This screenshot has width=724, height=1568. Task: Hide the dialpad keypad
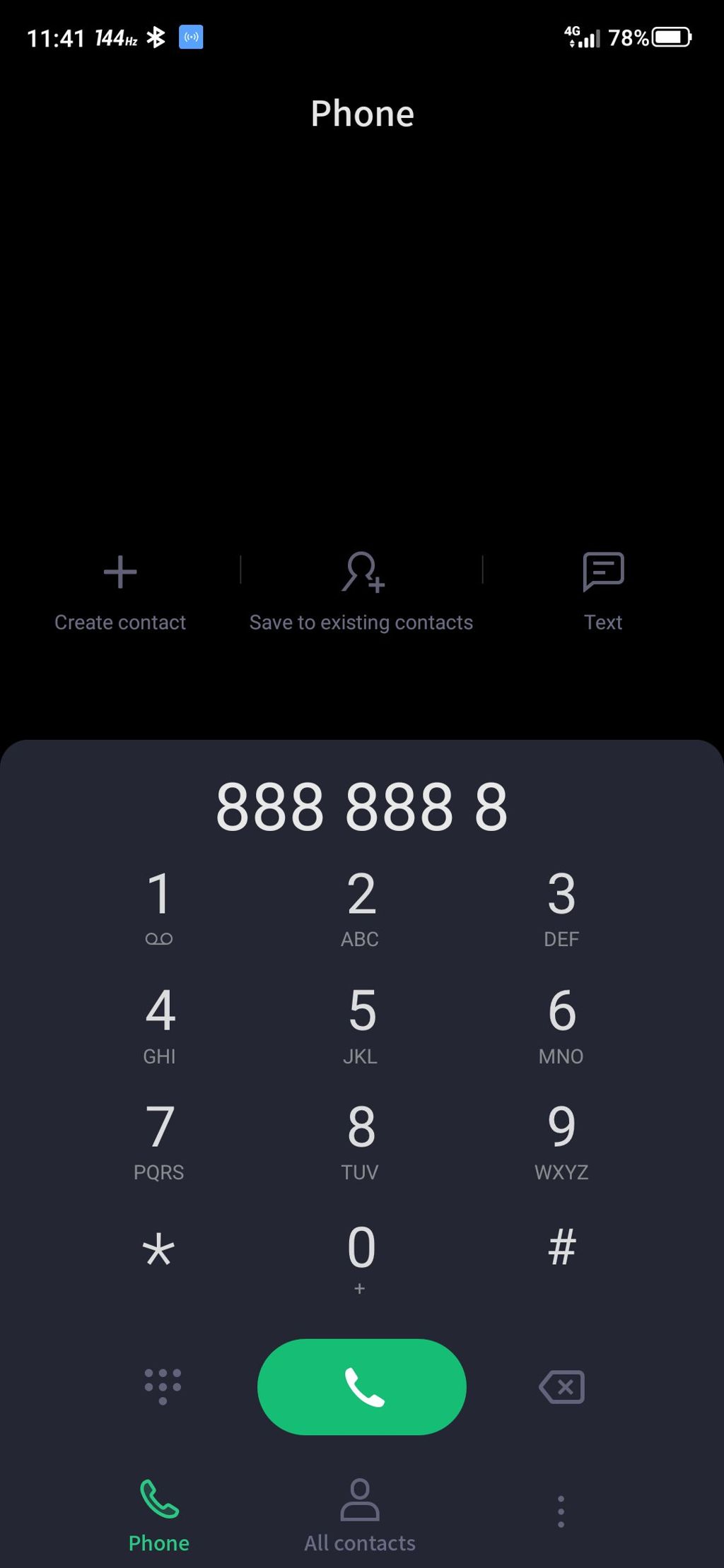pyautogui.click(x=163, y=1386)
